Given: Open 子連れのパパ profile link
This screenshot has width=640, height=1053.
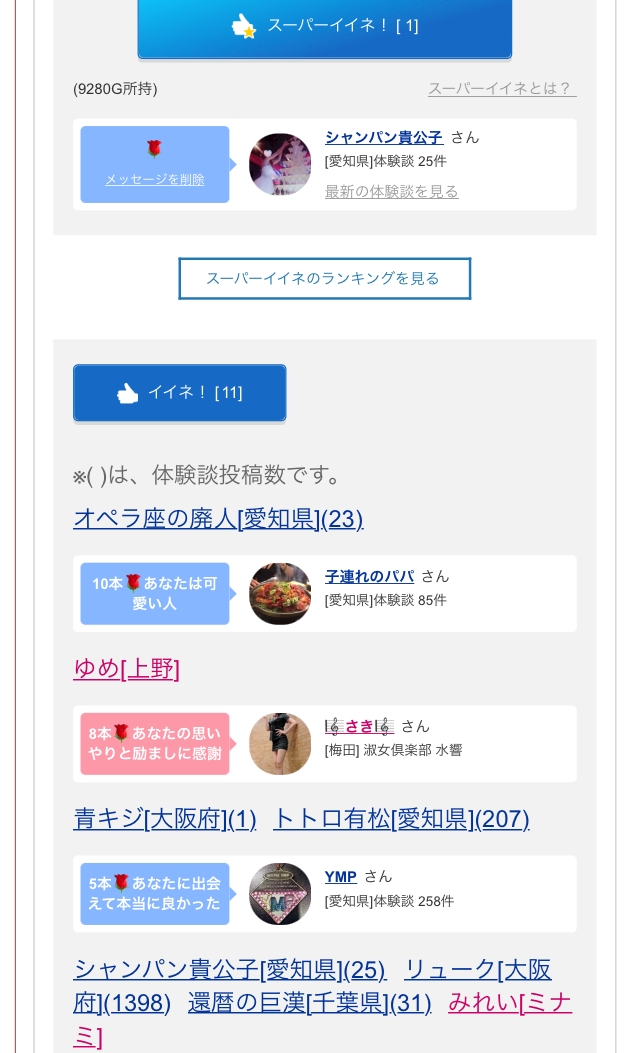Looking at the screenshot, I should 369,576.
